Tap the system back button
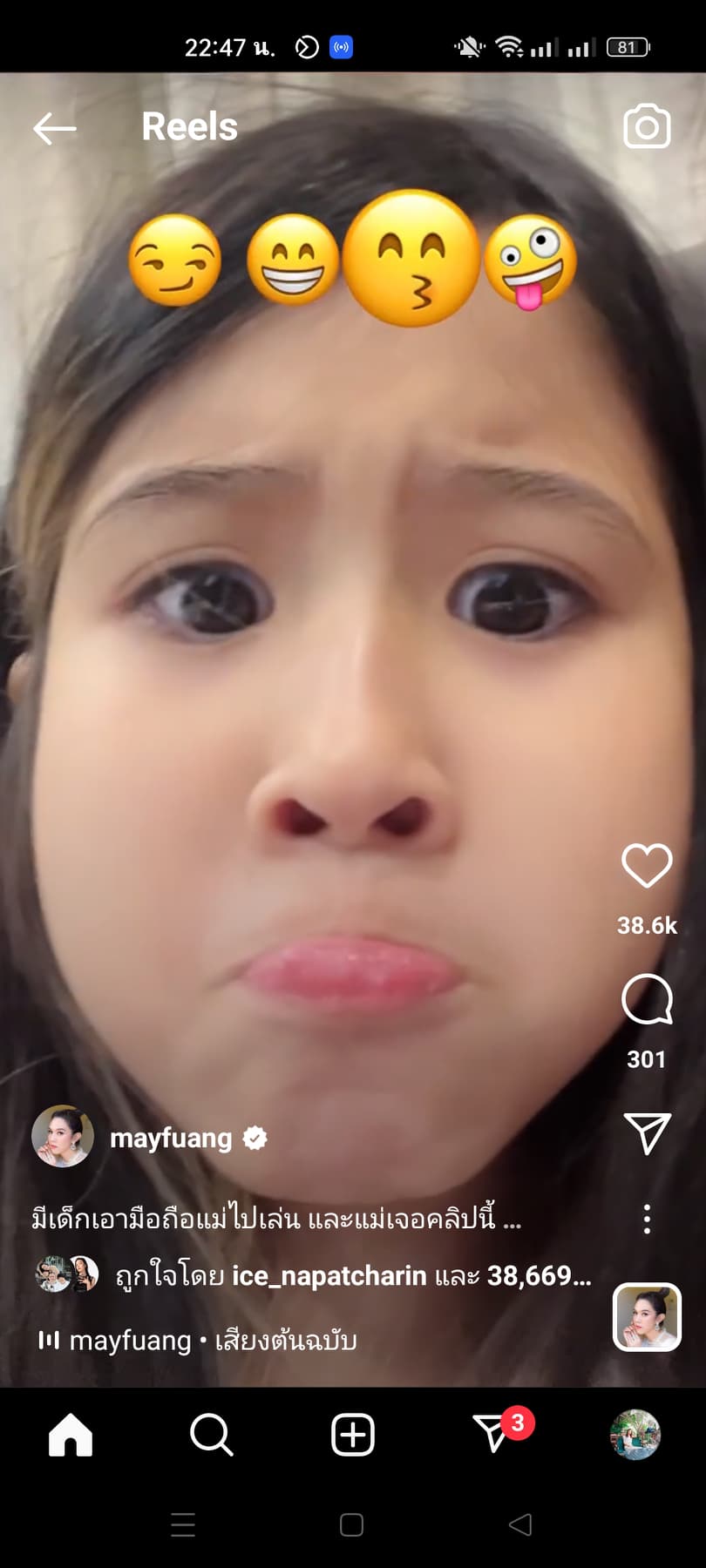This screenshot has width=706, height=1568. (520, 1524)
